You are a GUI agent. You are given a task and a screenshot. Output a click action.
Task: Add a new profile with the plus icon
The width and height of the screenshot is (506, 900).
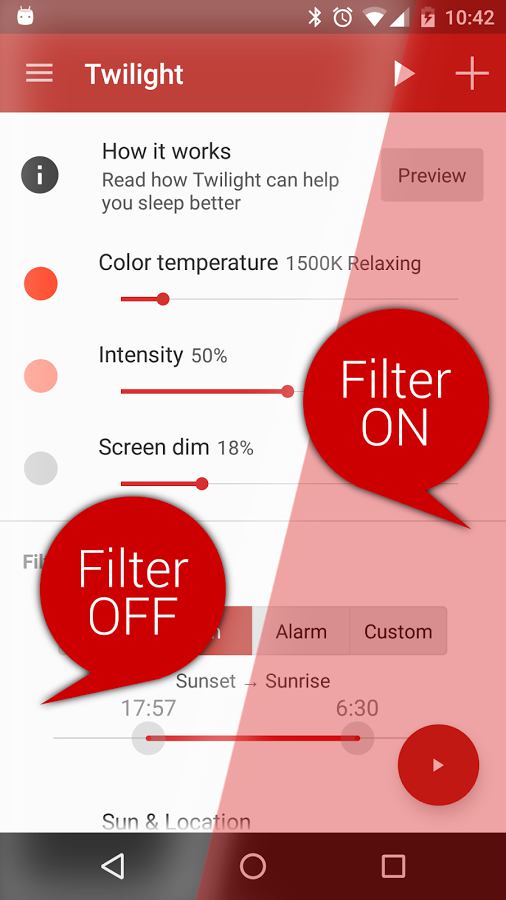(472, 73)
